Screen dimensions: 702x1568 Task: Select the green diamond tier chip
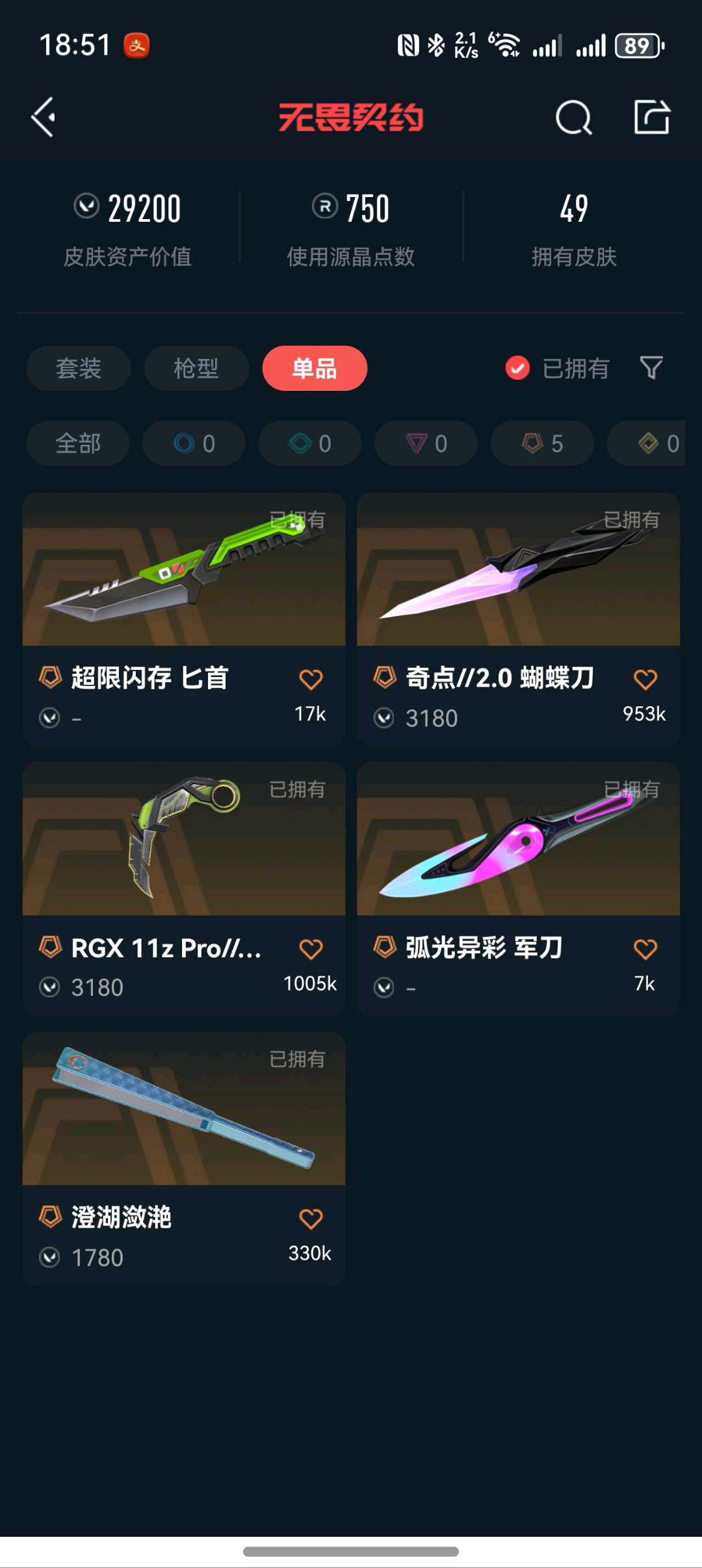click(310, 443)
